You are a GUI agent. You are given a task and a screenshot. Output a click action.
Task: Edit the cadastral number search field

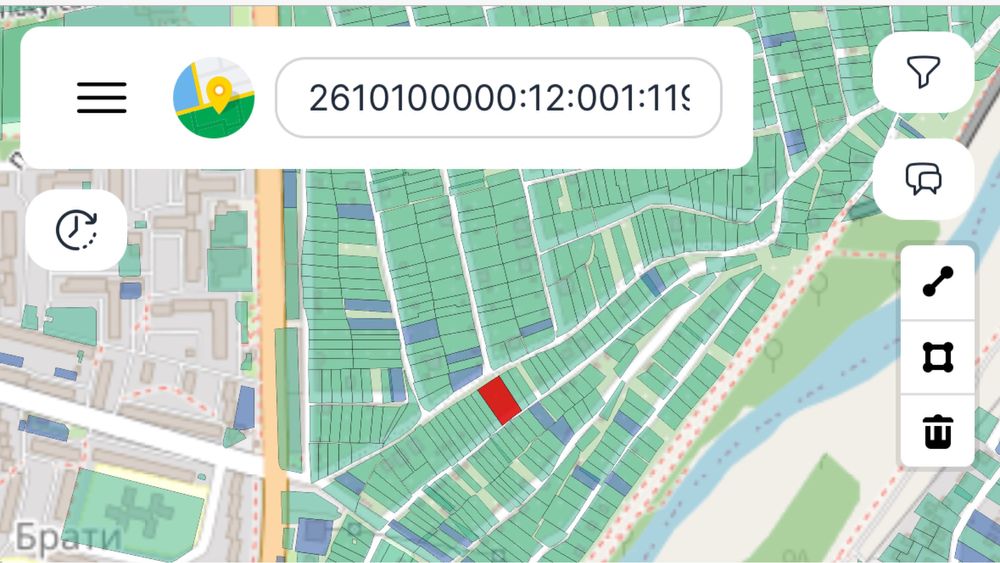point(498,97)
